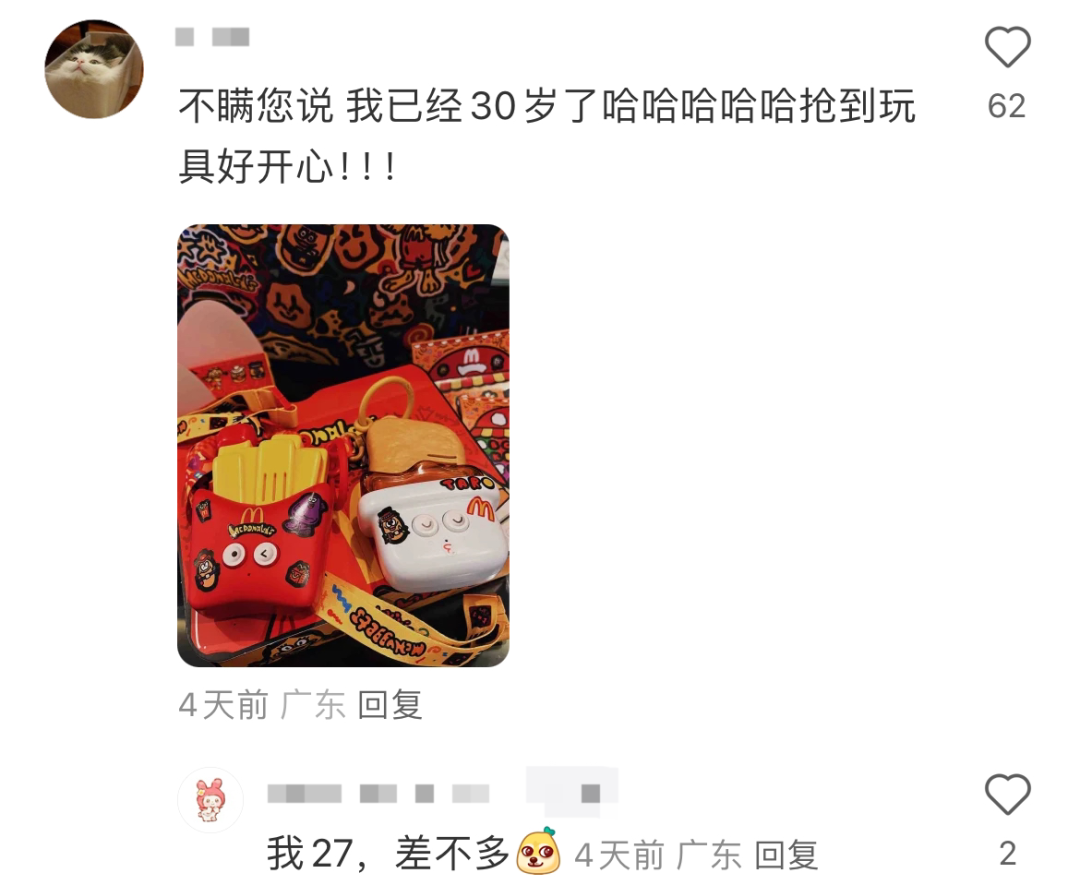The image size is (1080, 885).
Task: Like the comment from the 30-year-old toy buyer
Action: click(1006, 48)
